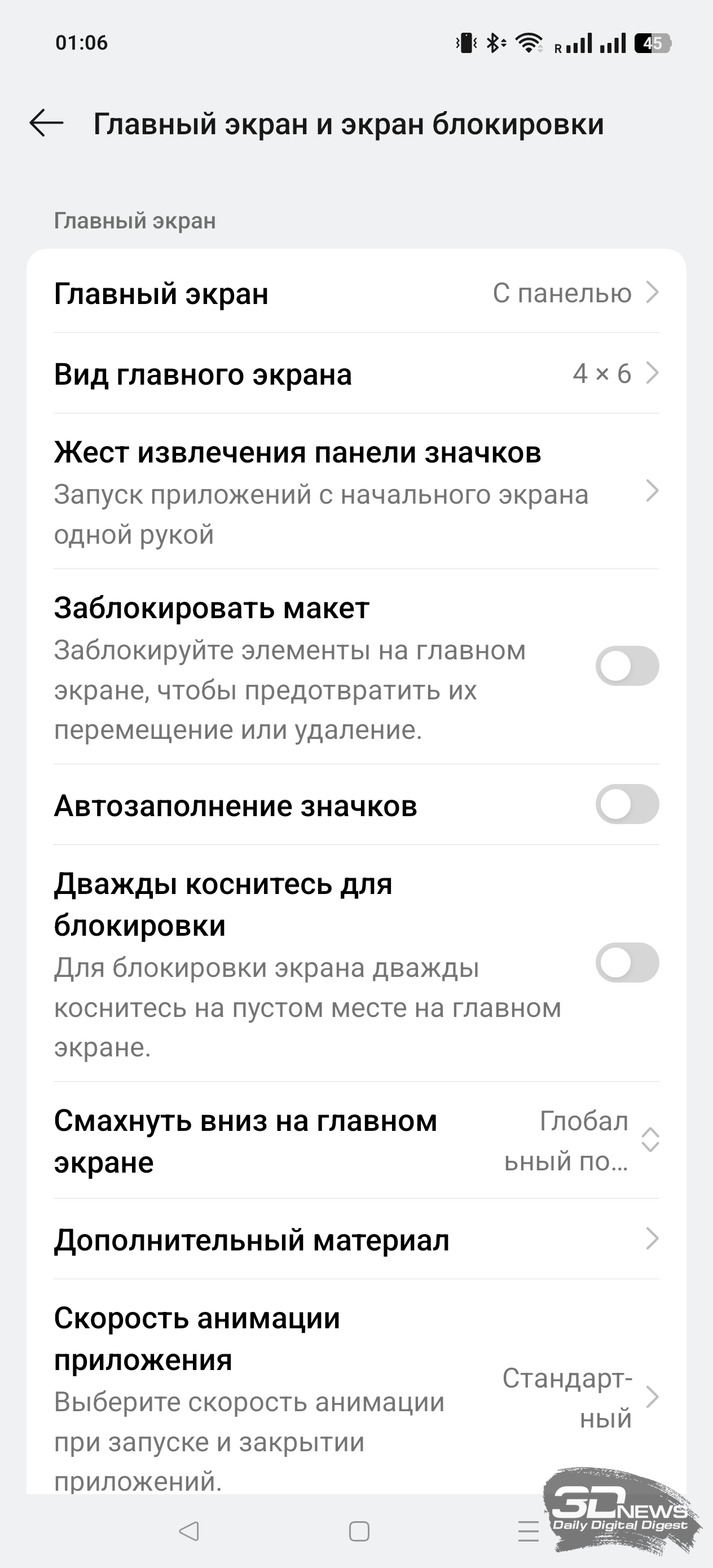Screen dimensions: 713x1568
Task: Go back using the top arrow
Action: point(46,124)
